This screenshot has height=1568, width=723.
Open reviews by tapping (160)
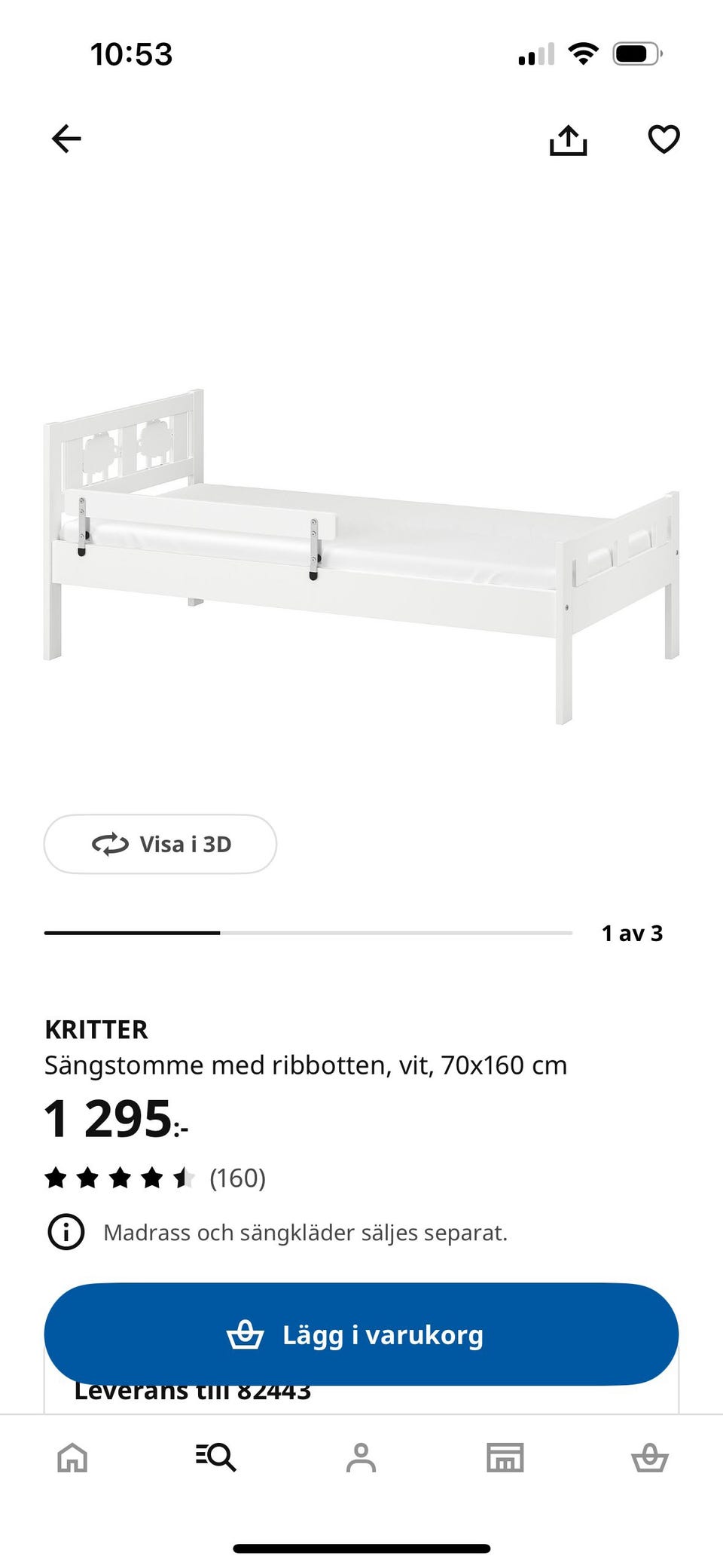(x=237, y=1177)
